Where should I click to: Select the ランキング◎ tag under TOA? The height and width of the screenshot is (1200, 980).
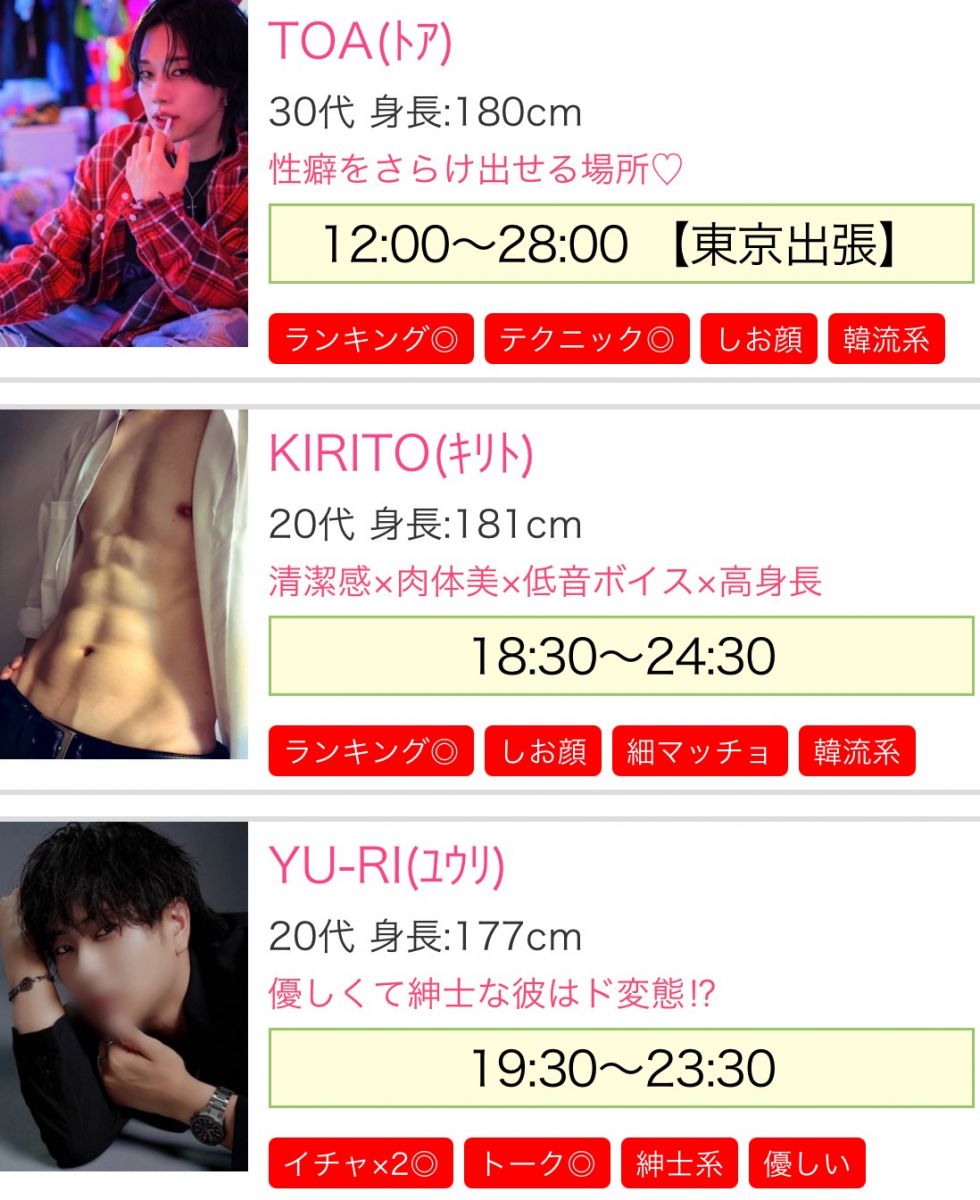(x=371, y=340)
